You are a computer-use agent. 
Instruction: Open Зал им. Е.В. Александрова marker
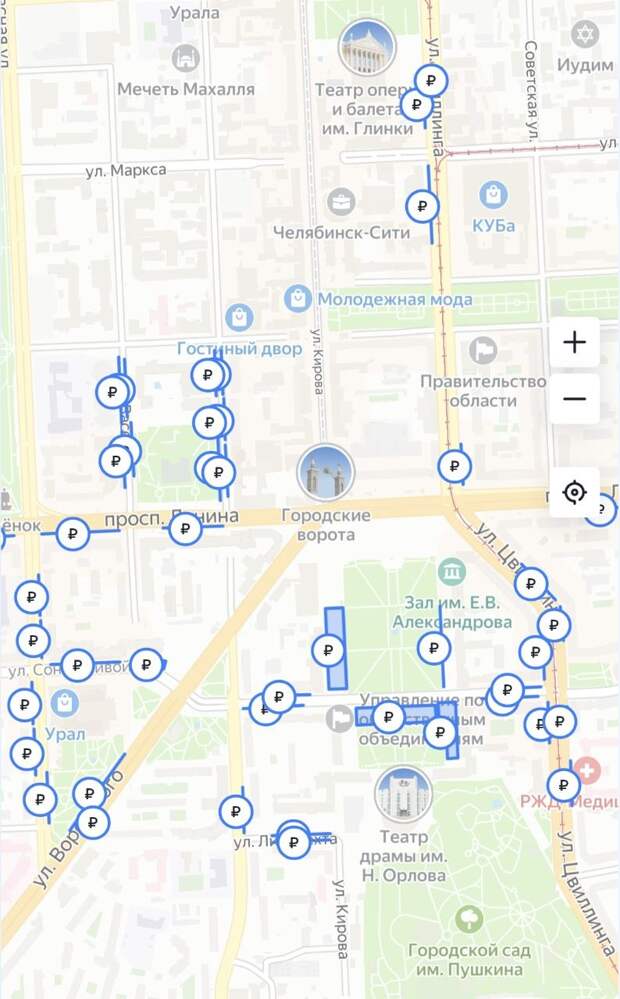(x=452, y=572)
